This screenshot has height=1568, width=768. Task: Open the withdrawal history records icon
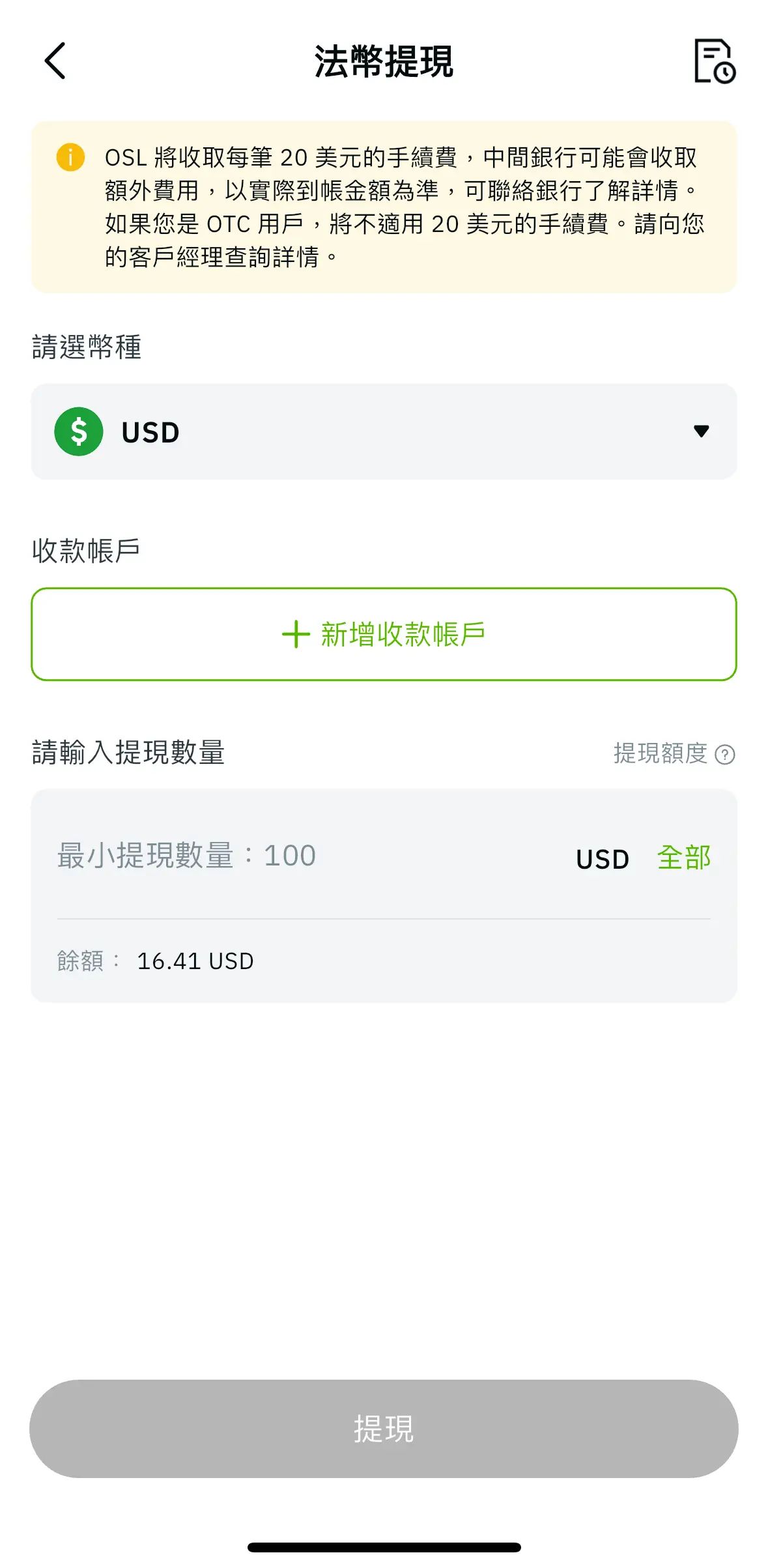[715, 61]
